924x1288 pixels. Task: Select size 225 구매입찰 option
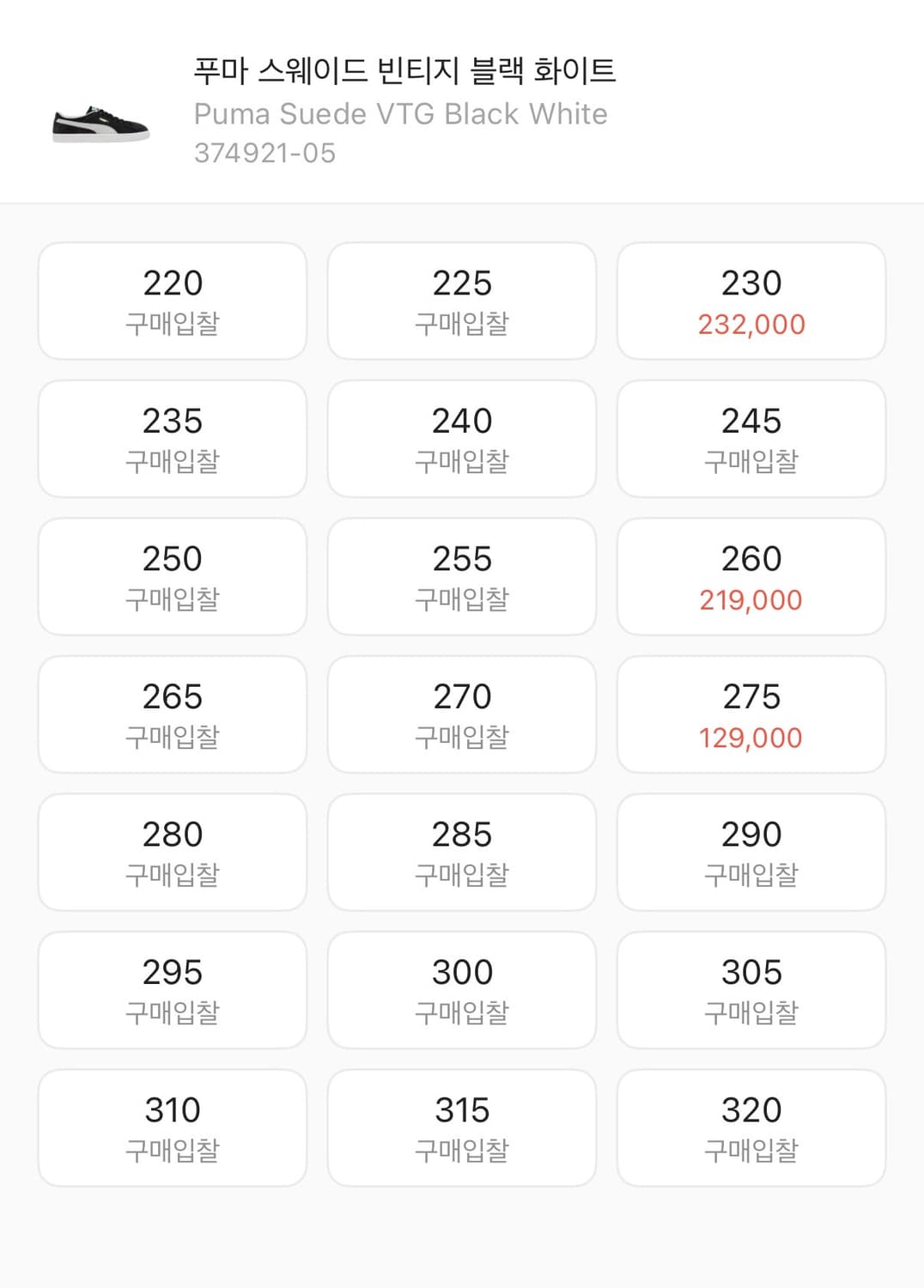click(461, 300)
